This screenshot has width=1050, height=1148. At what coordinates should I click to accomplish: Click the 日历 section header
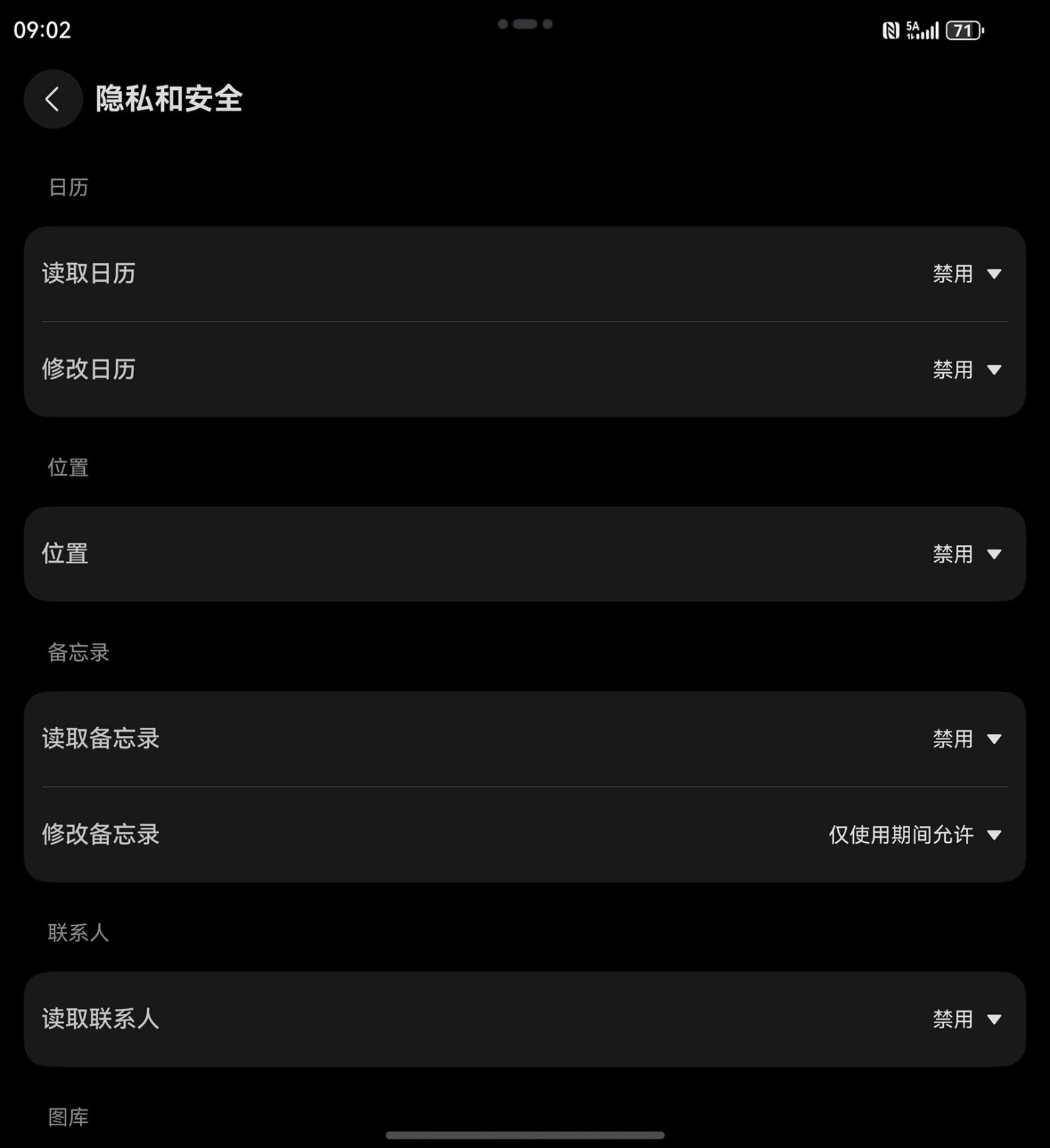68,188
